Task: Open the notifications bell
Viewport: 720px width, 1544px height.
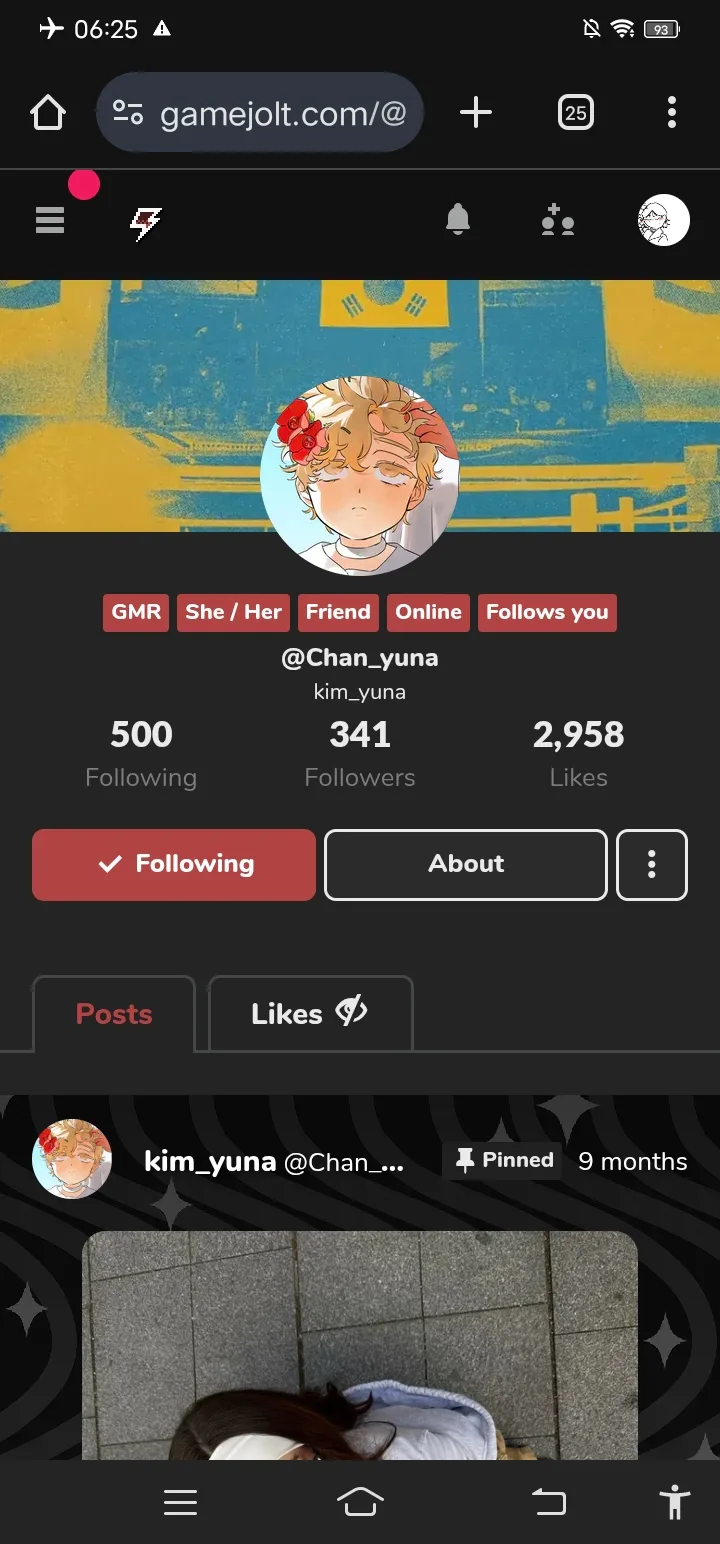Action: tap(458, 219)
